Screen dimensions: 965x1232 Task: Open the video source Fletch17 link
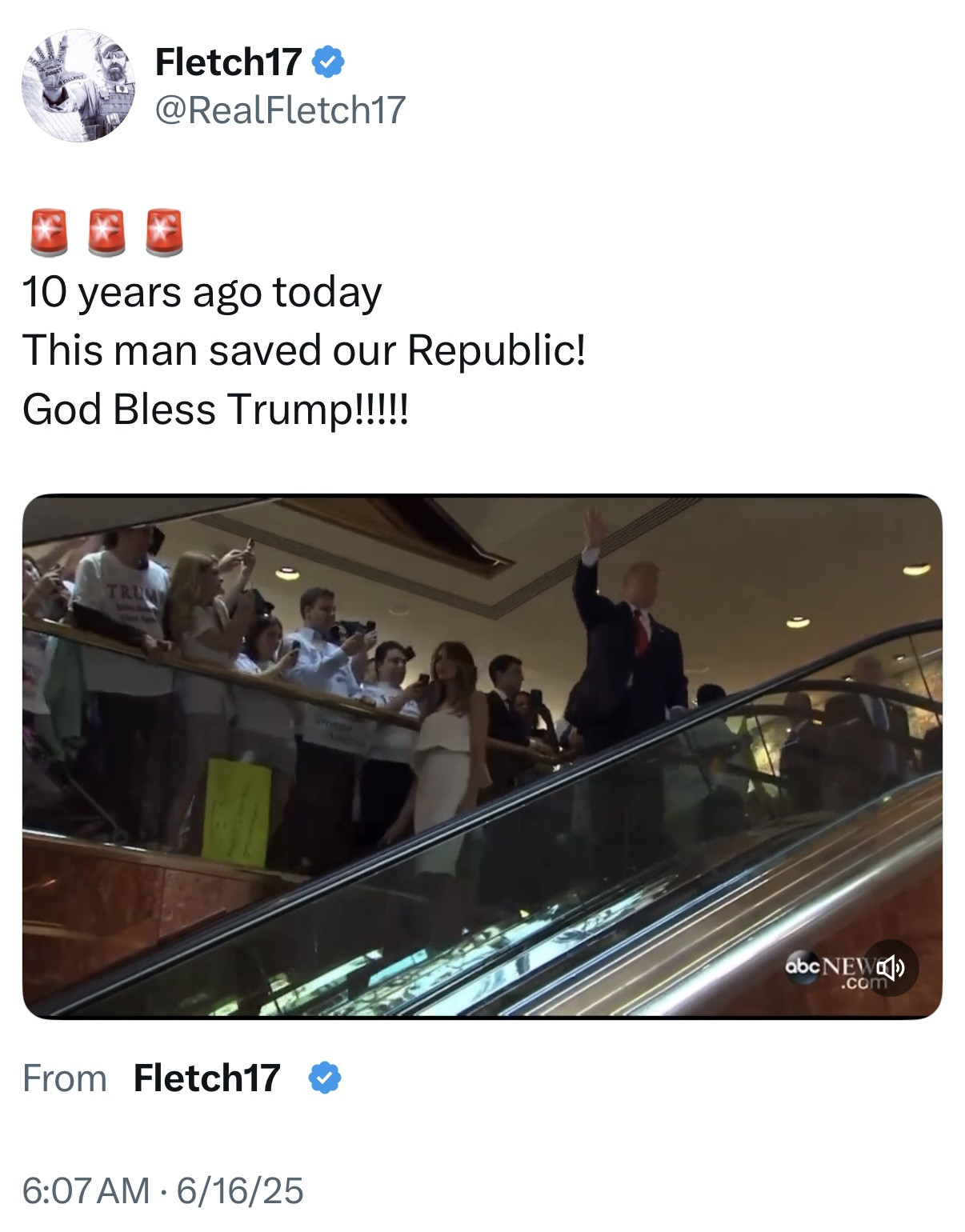pos(206,1078)
